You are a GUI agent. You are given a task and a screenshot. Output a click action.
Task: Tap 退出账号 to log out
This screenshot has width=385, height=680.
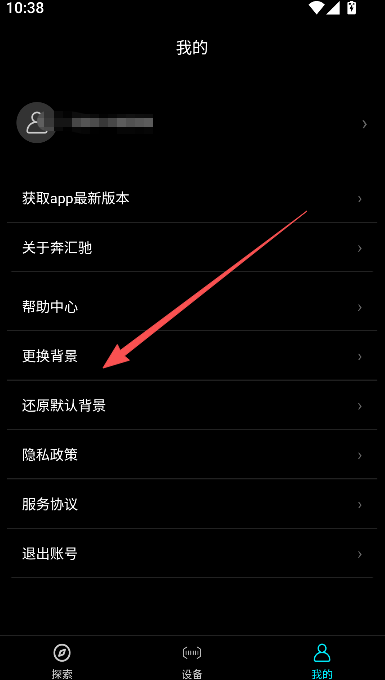tap(192, 553)
